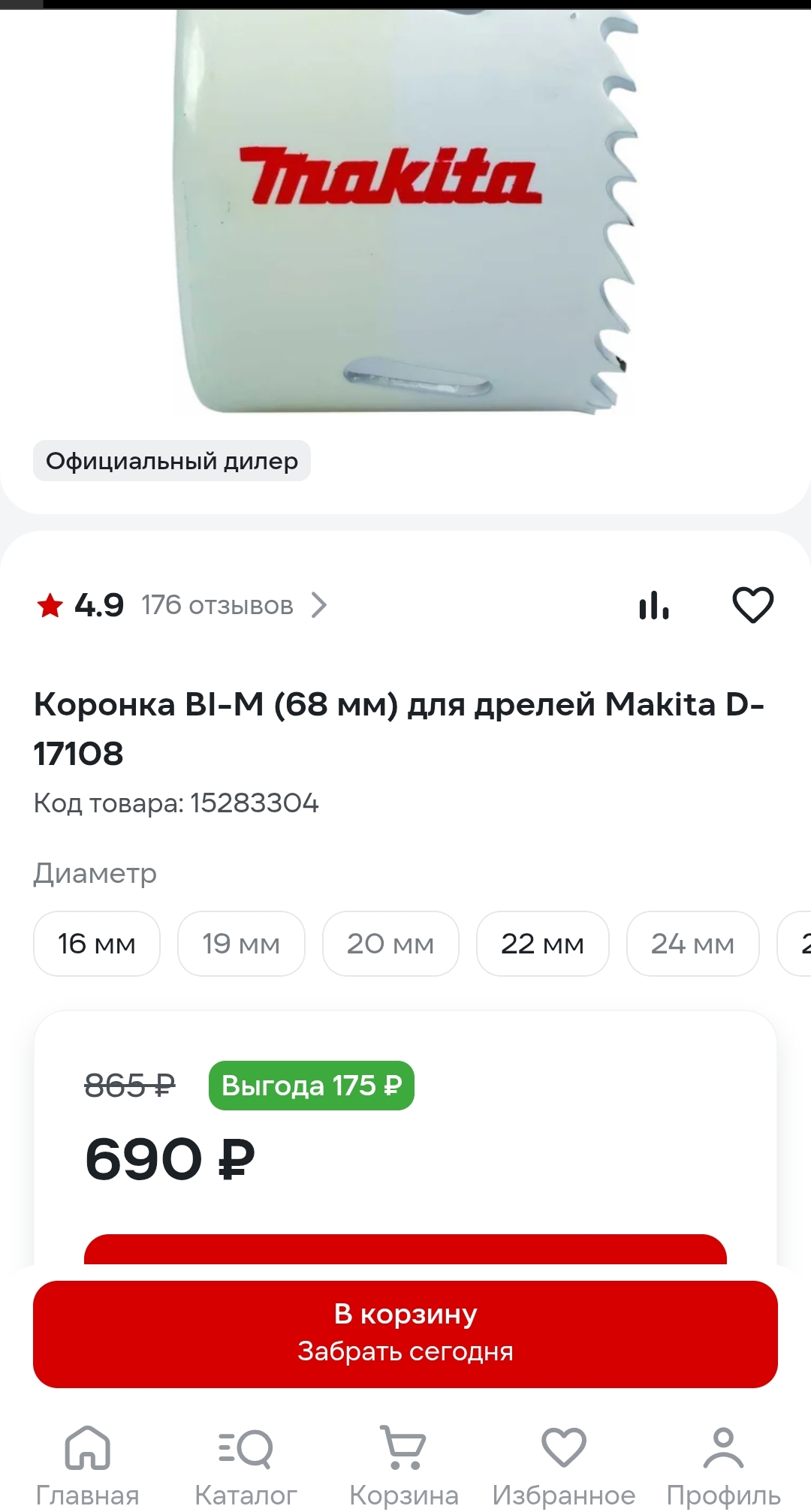This screenshot has width=811, height=1512.
Task: Open the Профиль profile icon
Action: [723, 1456]
